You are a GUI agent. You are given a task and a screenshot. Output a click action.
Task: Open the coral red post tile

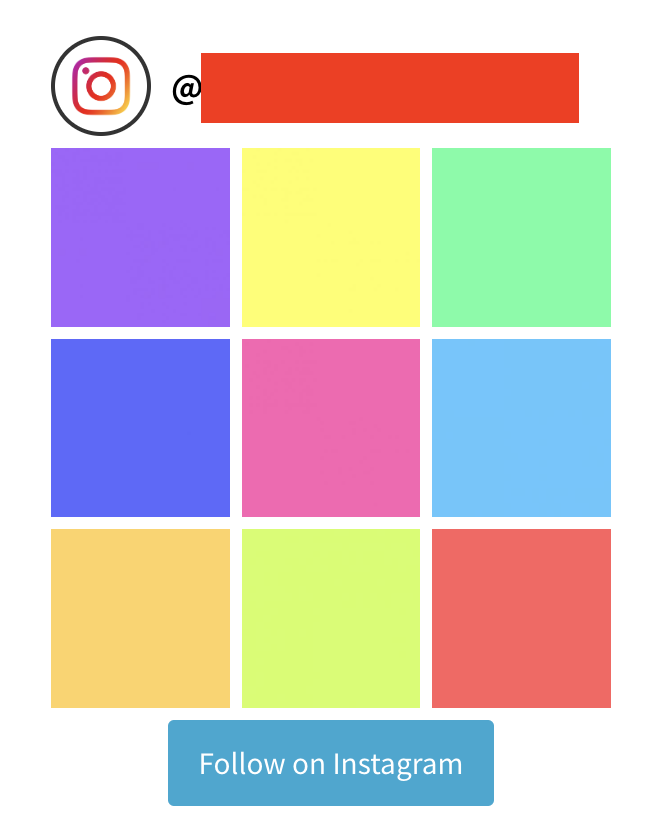(521, 618)
